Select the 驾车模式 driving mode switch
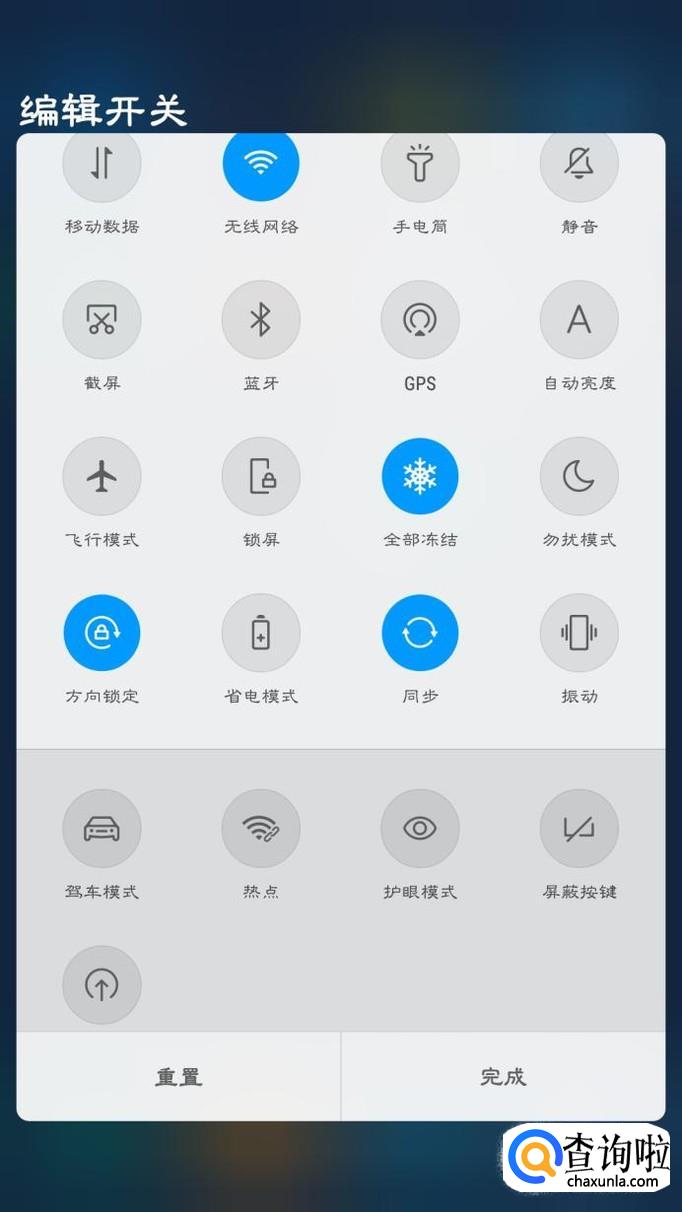 click(102, 829)
